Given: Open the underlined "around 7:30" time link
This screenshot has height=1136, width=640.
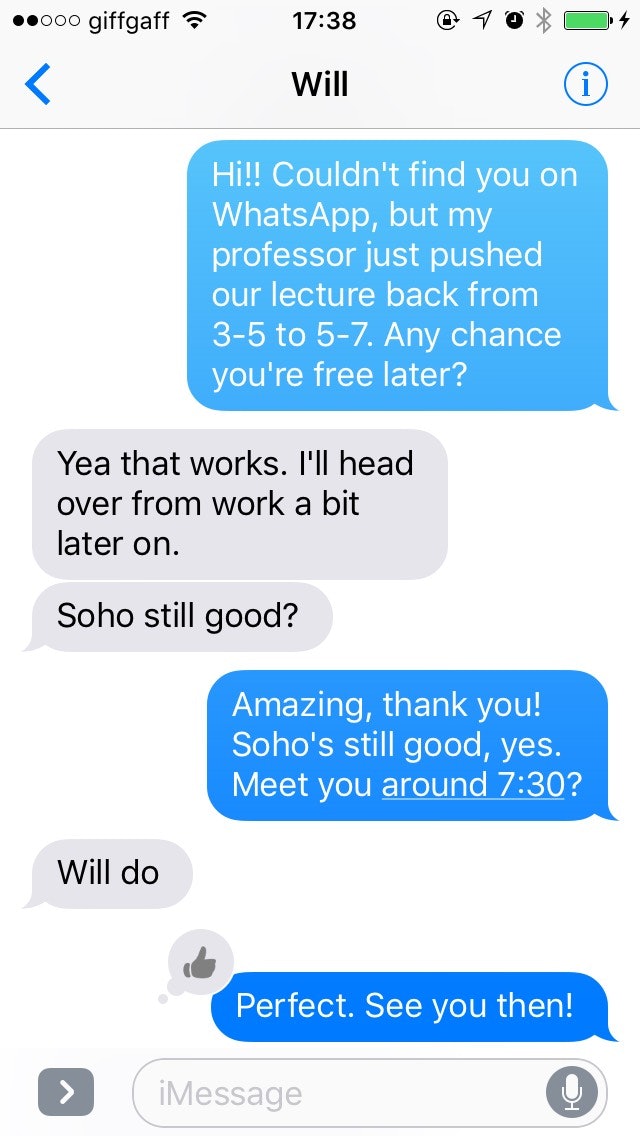Looking at the screenshot, I should (x=473, y=785).
